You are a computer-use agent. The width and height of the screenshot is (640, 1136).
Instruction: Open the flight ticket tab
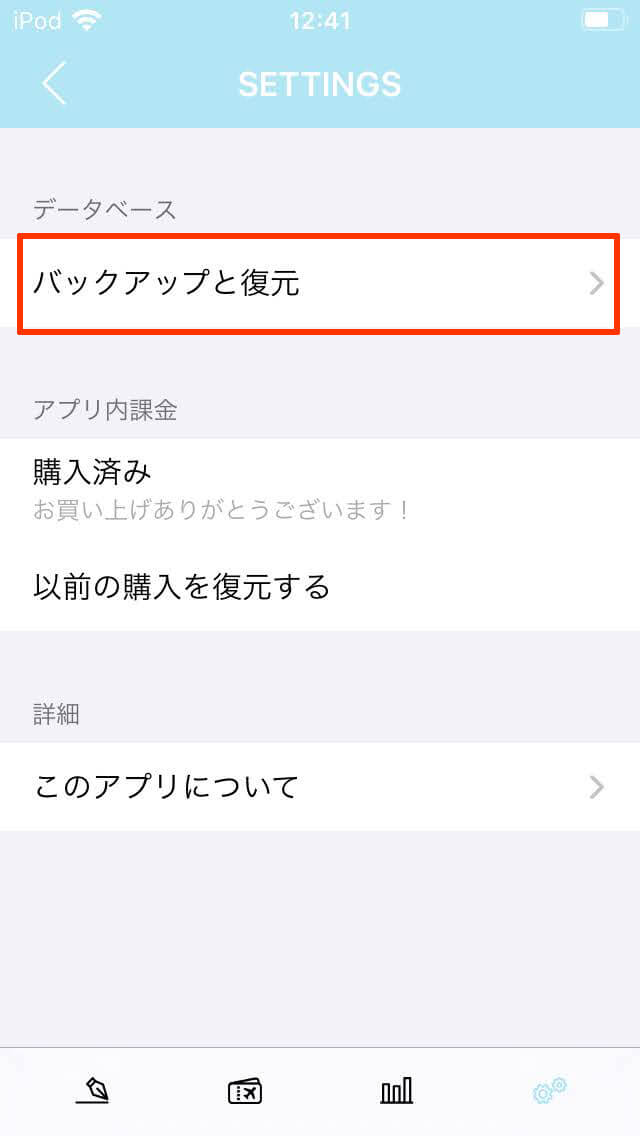click(x=244, y=1091)
